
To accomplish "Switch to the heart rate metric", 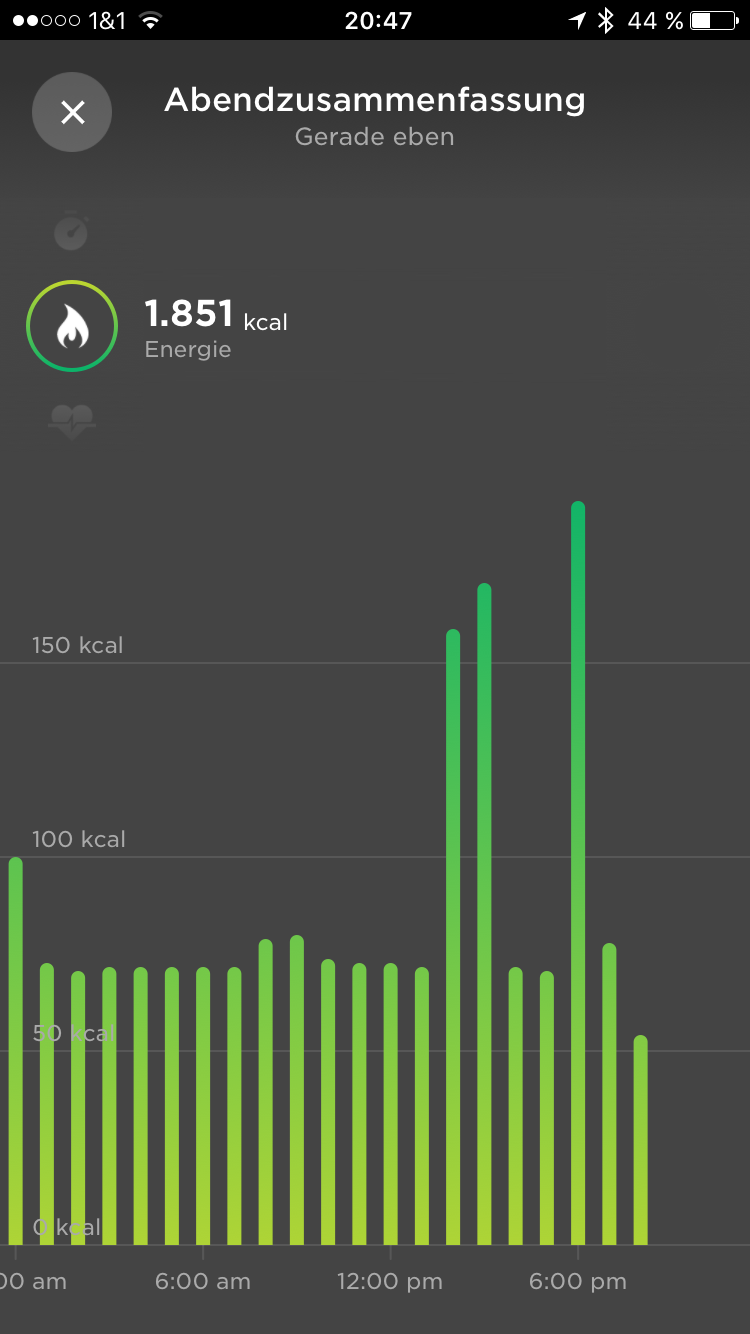I will tap(71, 421).
